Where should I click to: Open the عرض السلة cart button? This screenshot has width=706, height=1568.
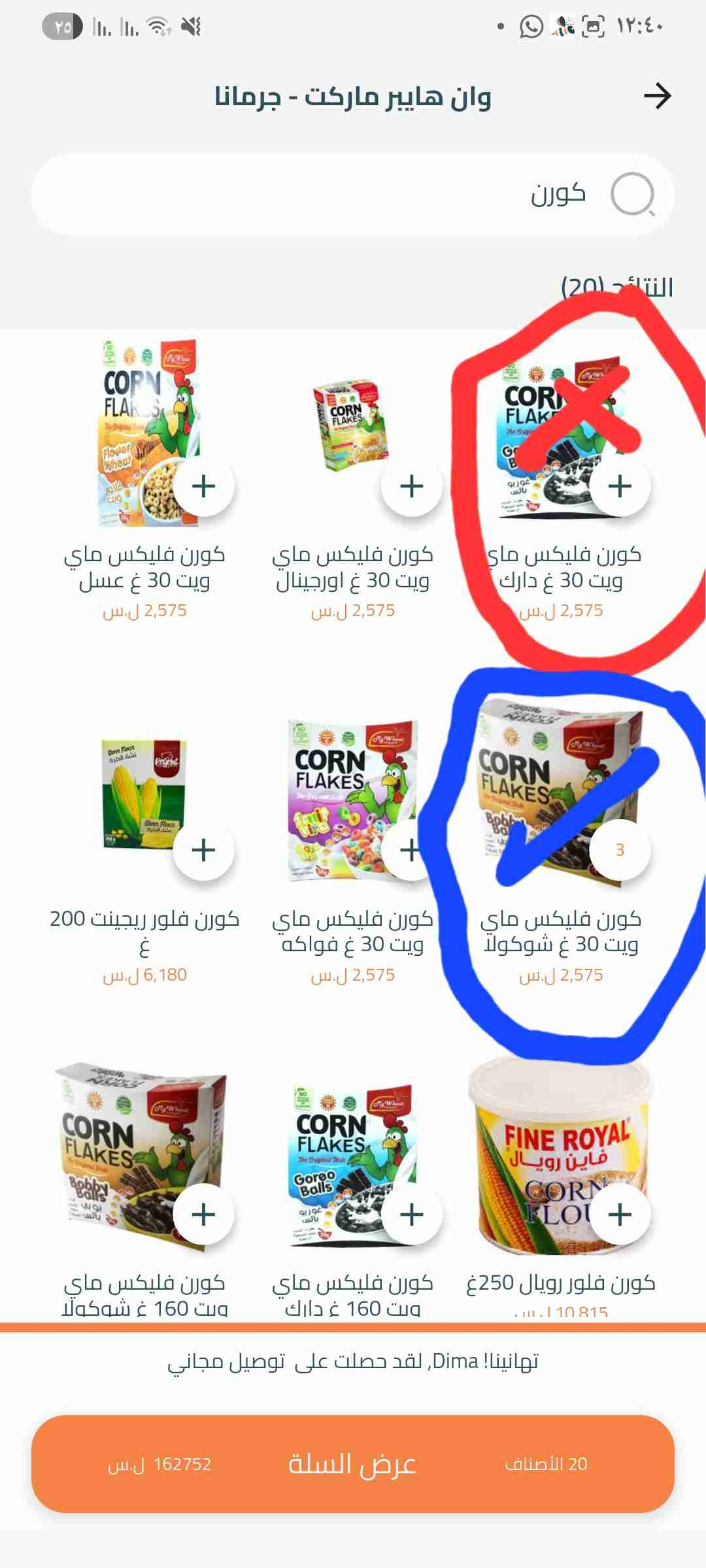(353, 1463)
